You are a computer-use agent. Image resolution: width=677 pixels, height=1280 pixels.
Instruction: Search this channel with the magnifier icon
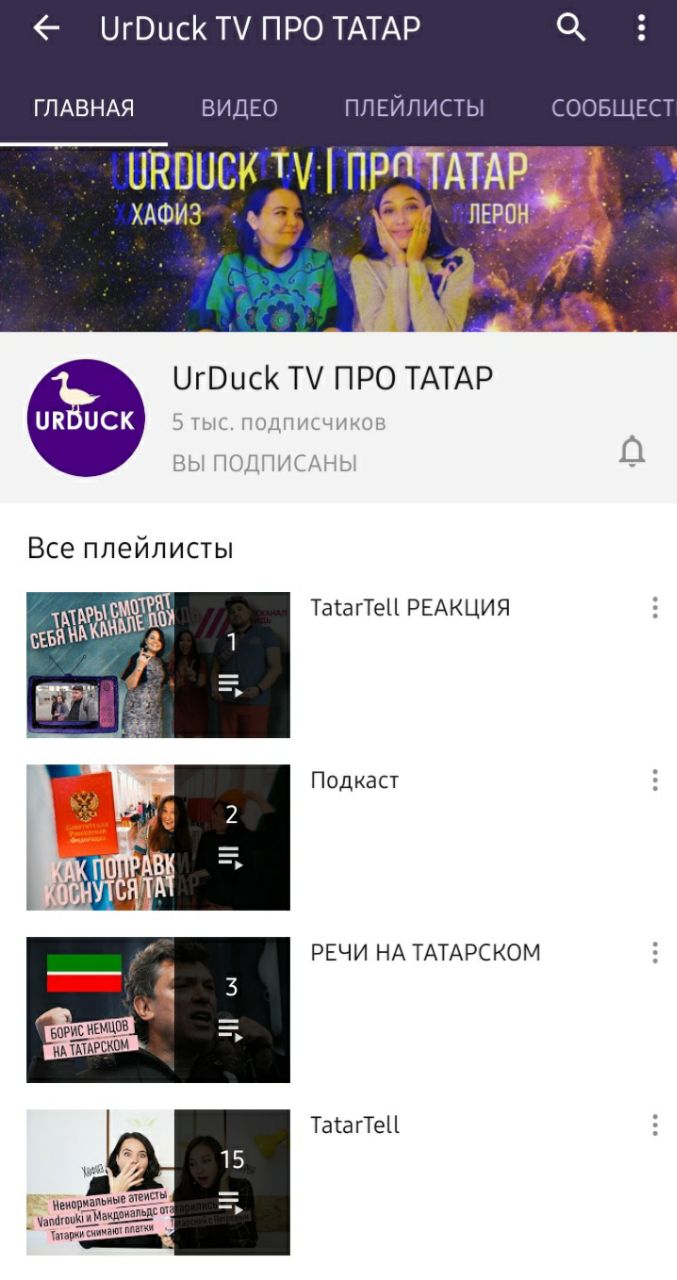(x=571, y=29)
